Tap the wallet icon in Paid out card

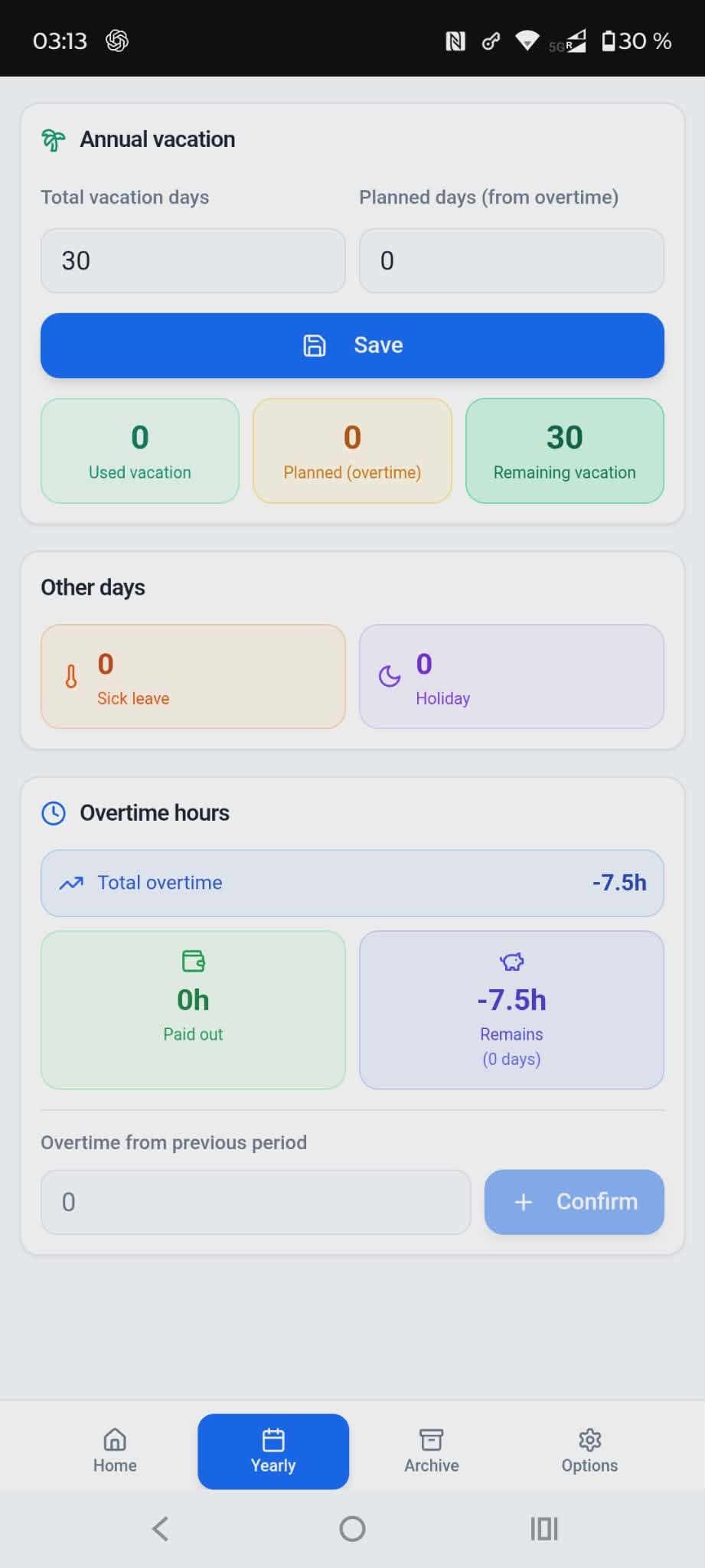click(192, 961)
